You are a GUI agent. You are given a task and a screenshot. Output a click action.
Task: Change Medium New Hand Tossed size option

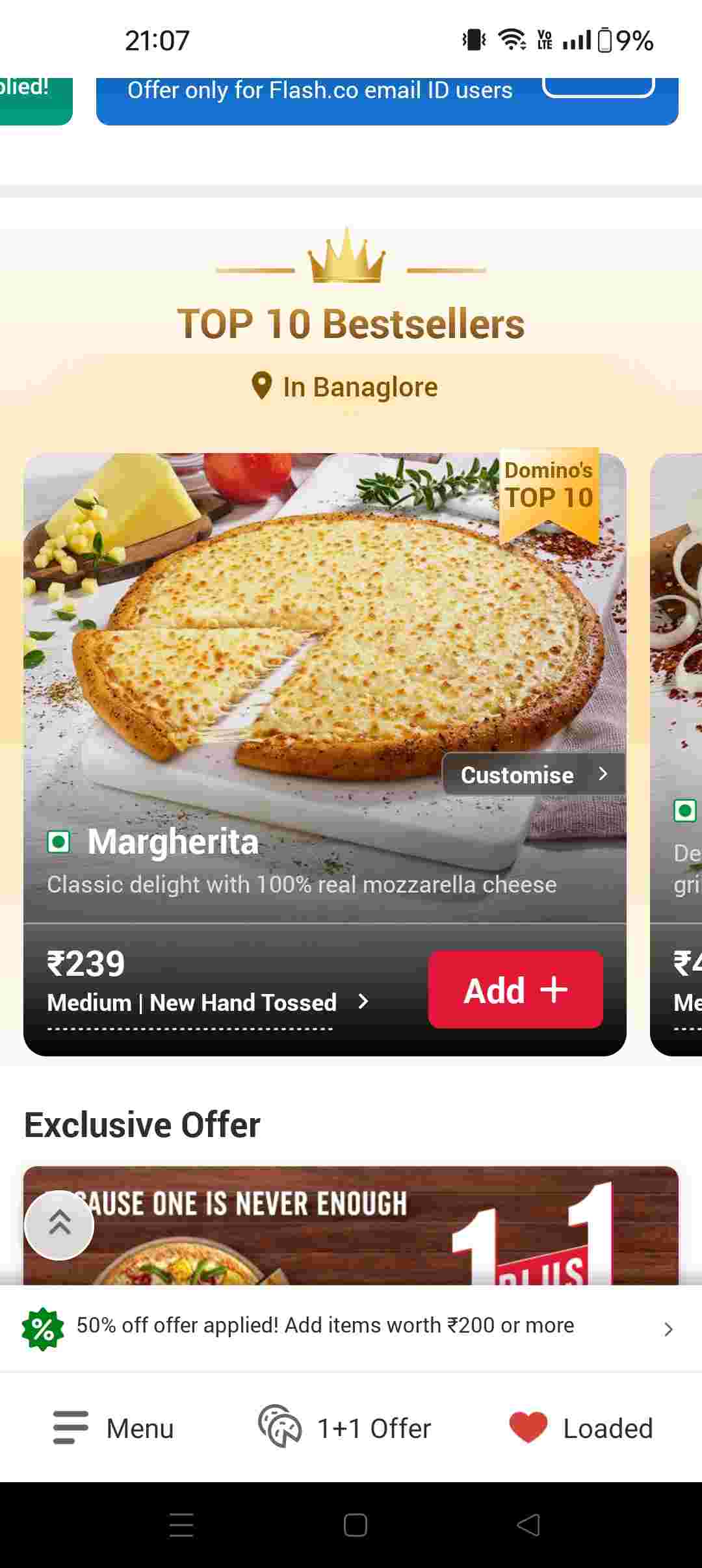pyautogui.click(x=208, y=1002)
